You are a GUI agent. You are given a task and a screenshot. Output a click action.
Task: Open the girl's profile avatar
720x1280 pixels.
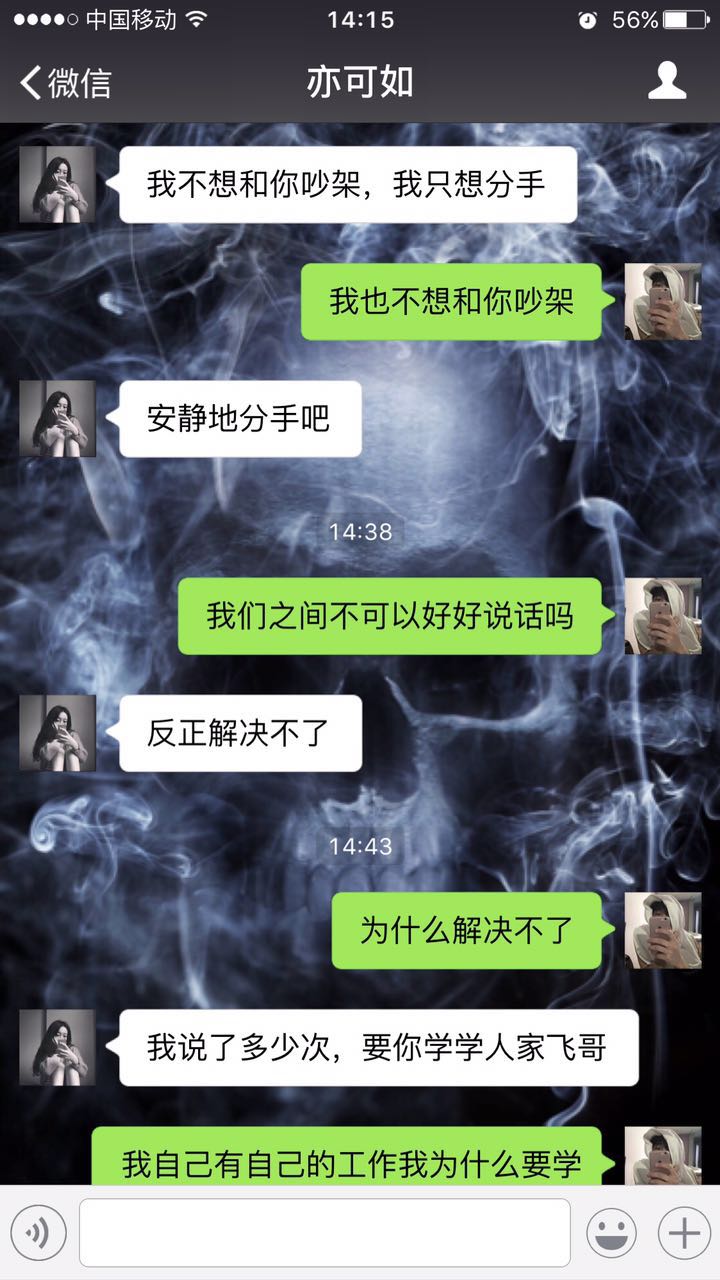coord(57,183)
